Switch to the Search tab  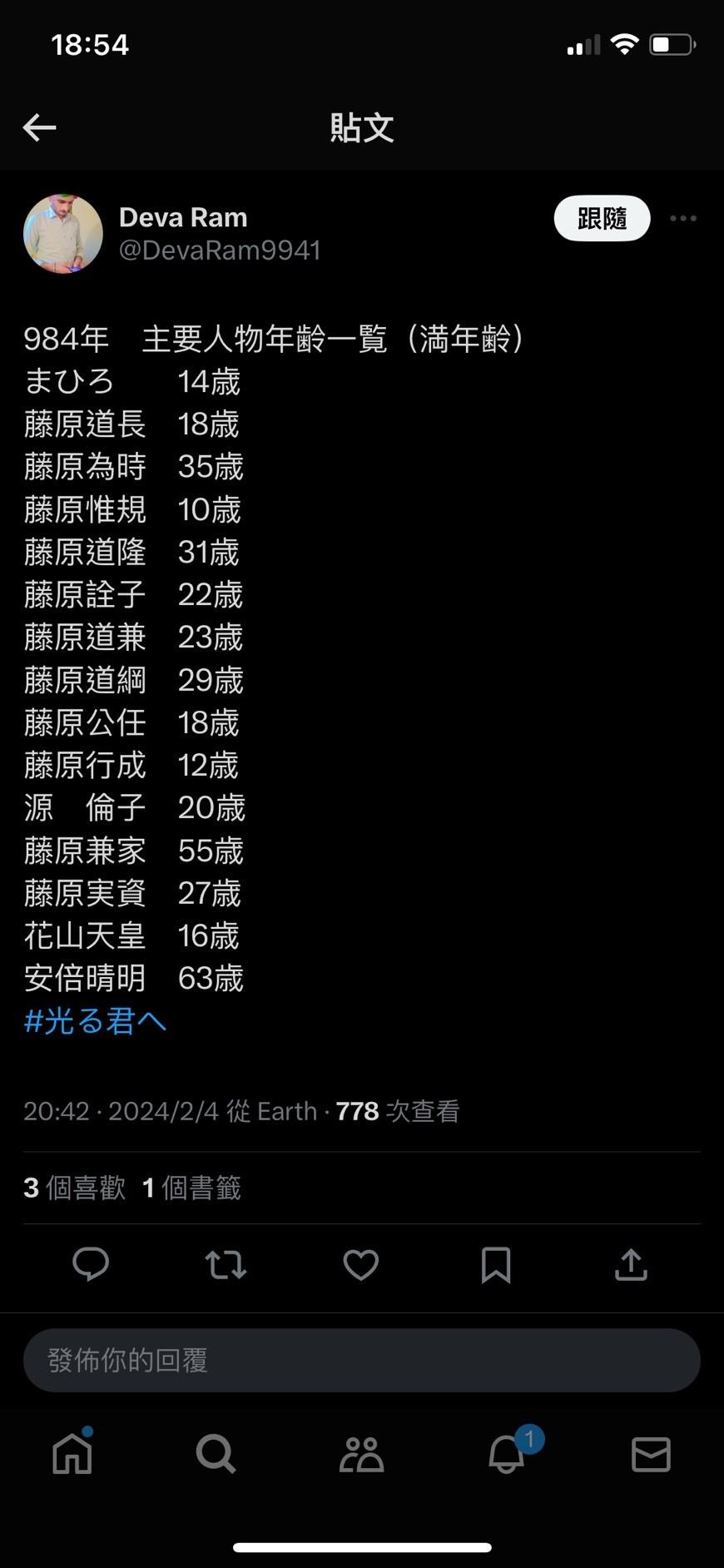point(216,1454)
